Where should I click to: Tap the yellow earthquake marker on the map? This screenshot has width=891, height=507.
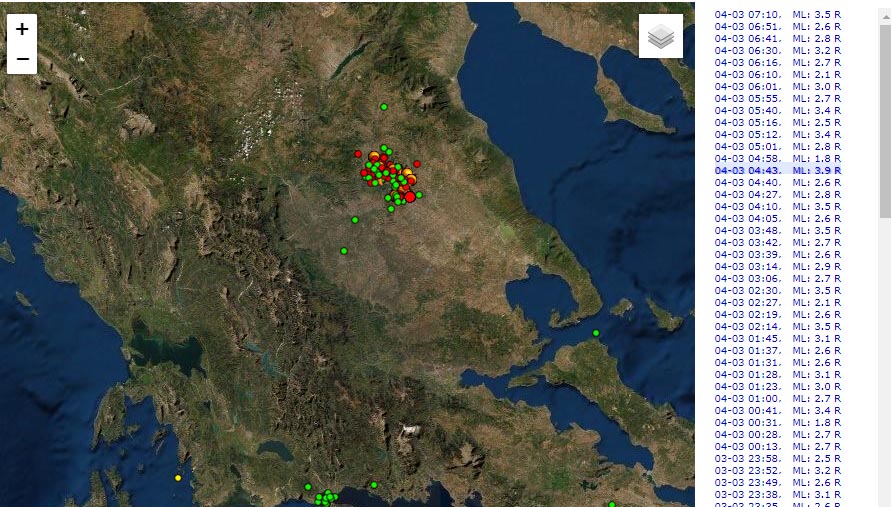(178, 478)
